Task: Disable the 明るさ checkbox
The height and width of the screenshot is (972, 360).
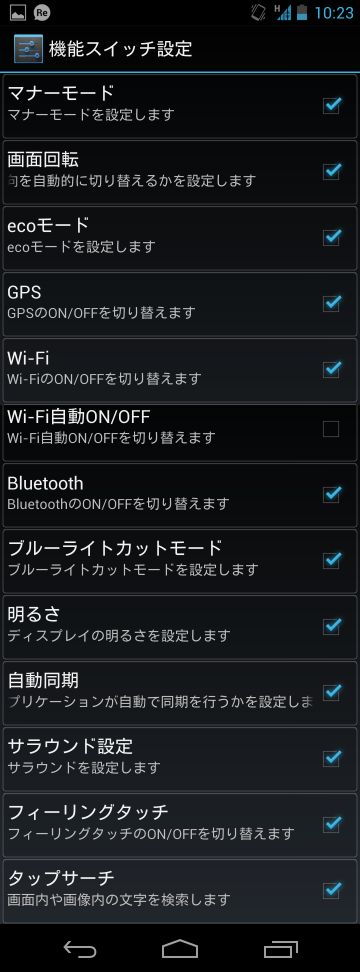Action: click(x=331, y=626)
